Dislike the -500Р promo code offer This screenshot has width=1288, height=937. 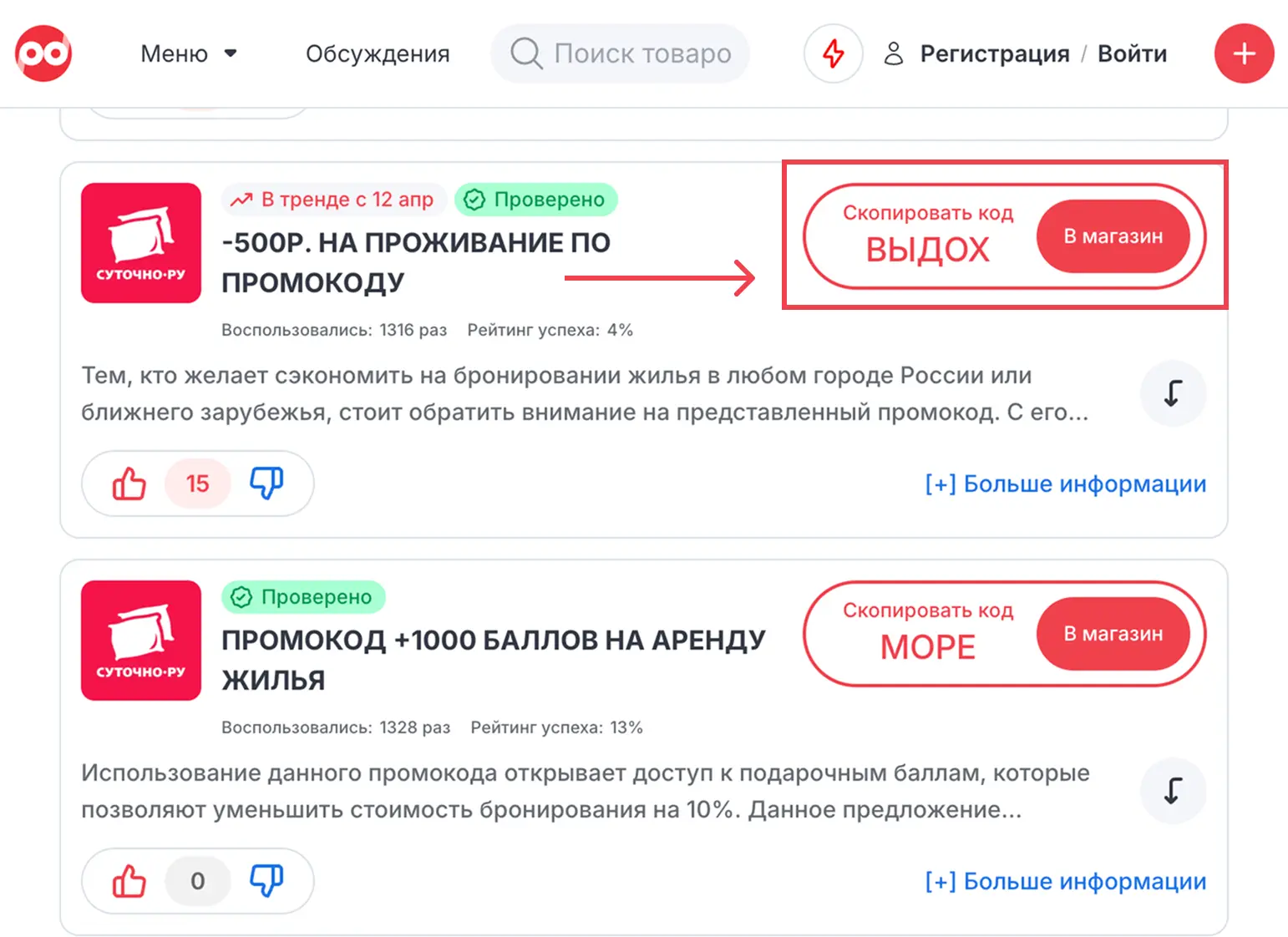(x=266, y=484)
